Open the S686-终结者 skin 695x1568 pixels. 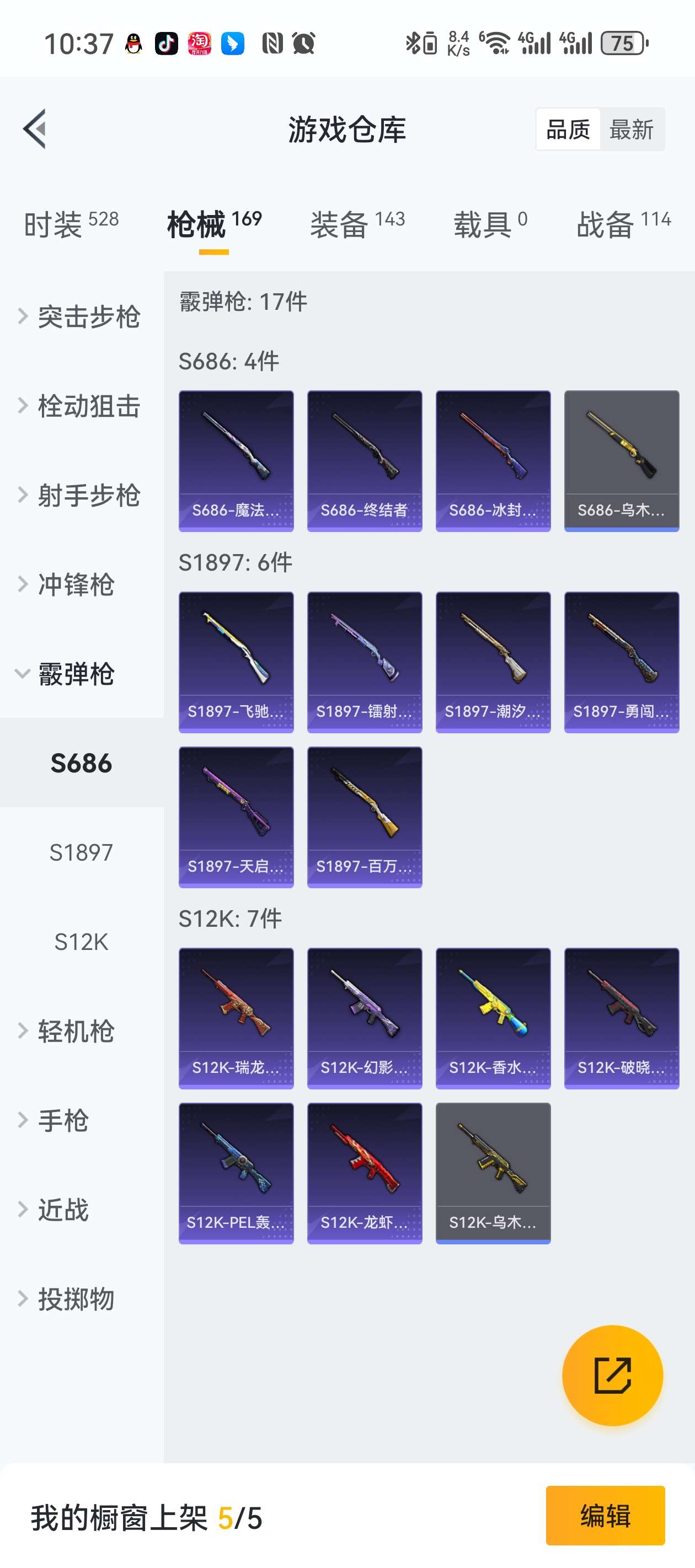pos(364,461)
